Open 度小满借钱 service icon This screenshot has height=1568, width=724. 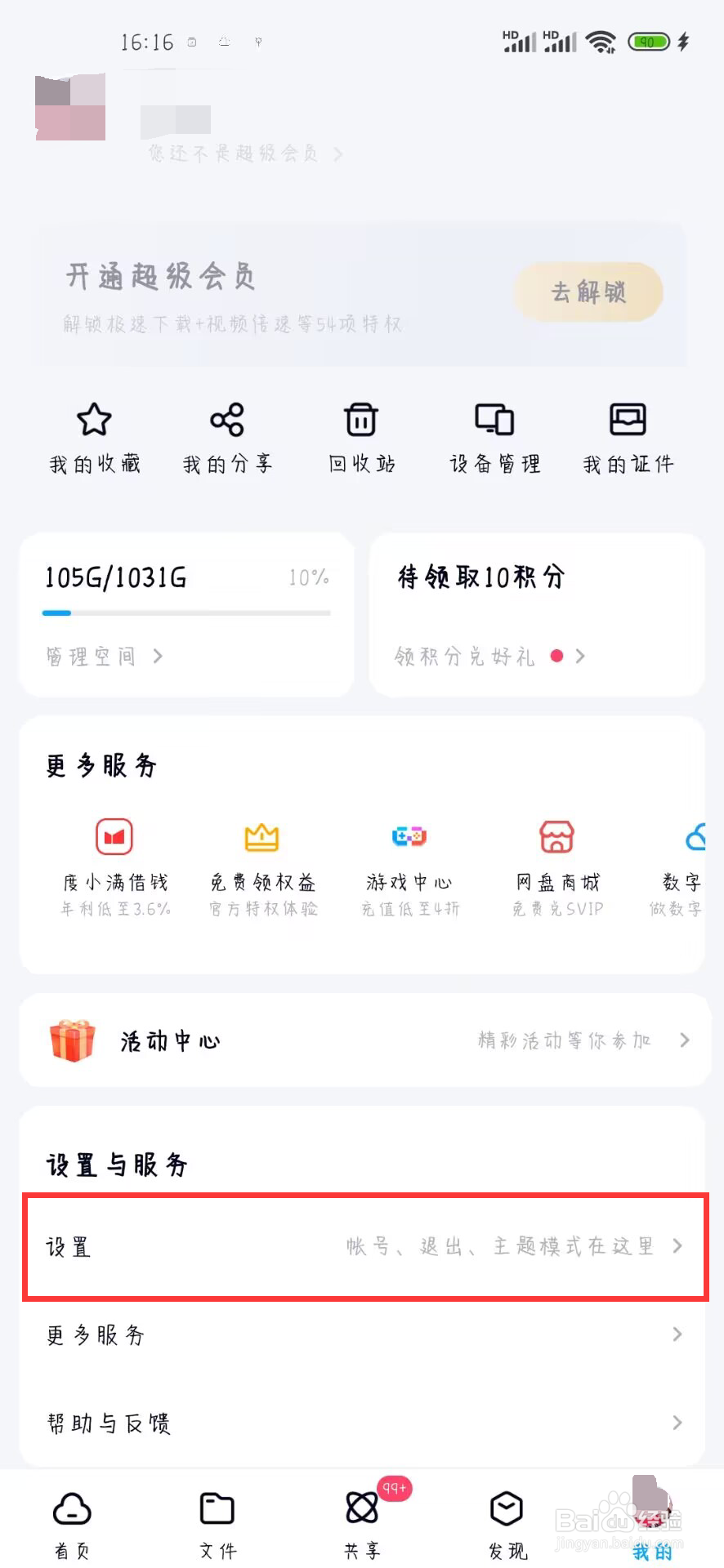[114, 836]
